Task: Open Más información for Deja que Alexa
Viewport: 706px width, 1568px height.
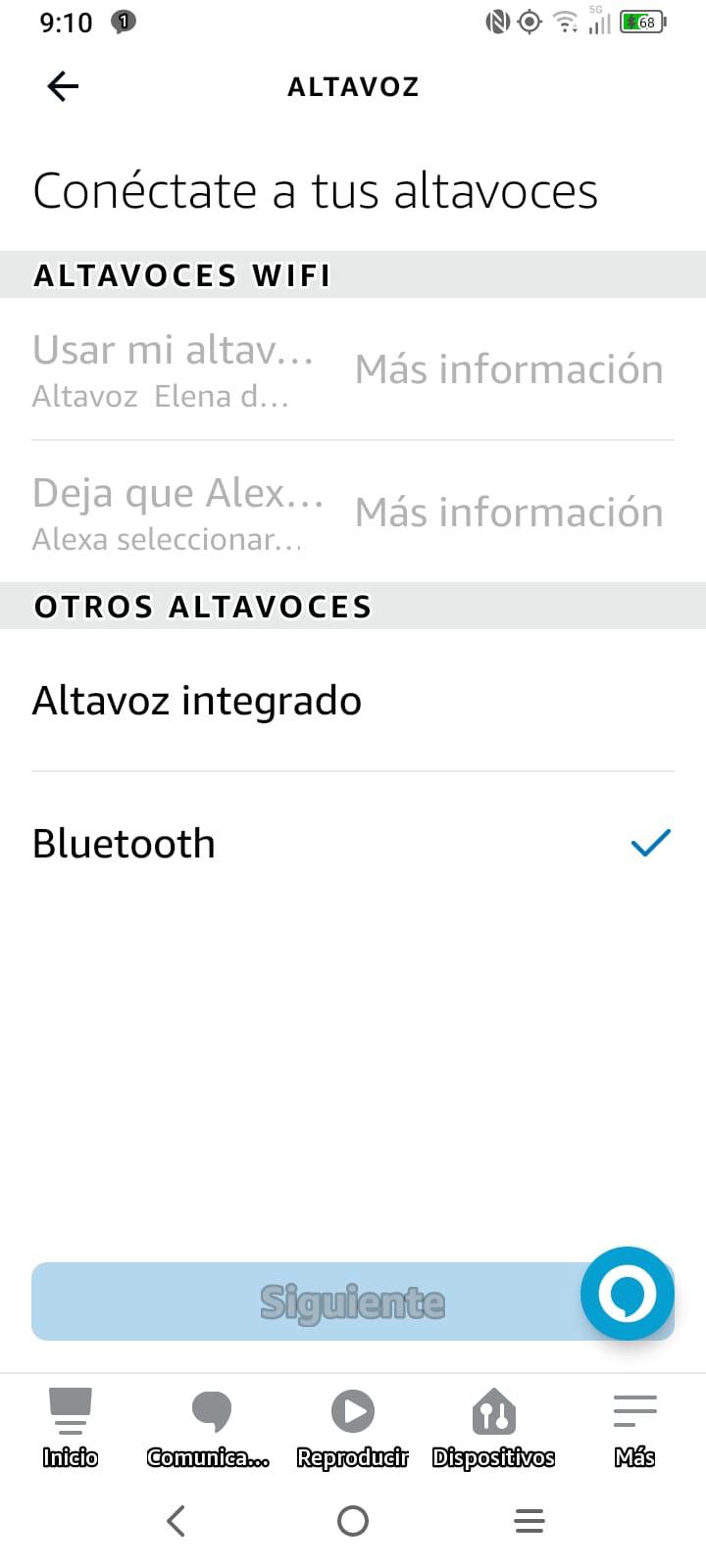Action: click(x=509, y=513)
